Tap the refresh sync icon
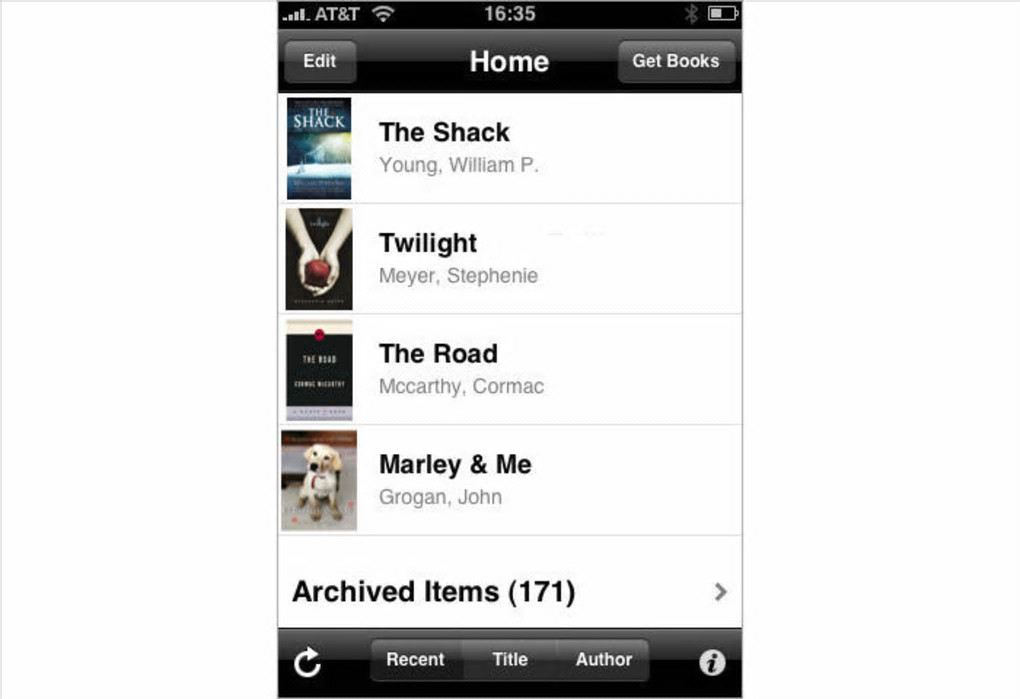The image size is (1020, 699). [x=307, y=661]
